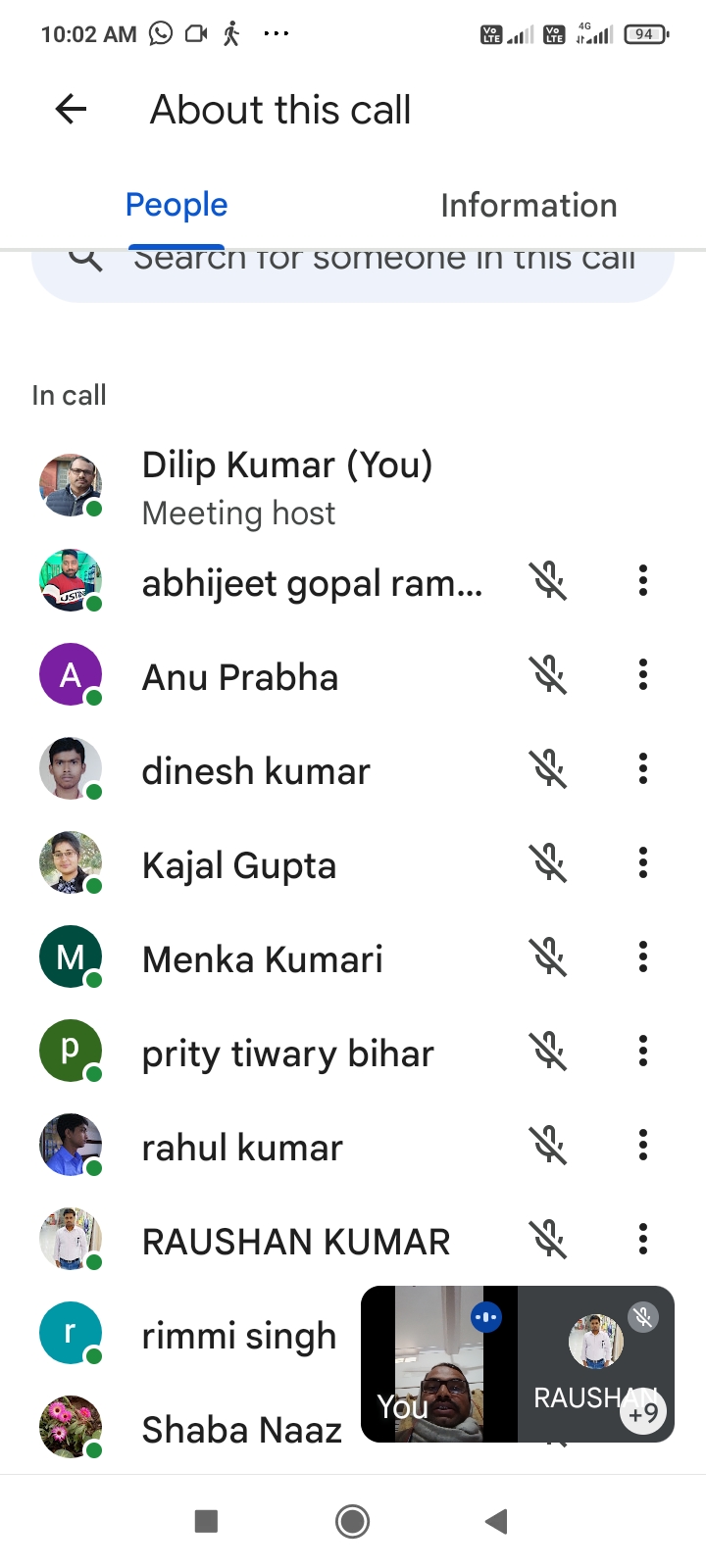Mute rahul kumar's microphone
The image size is (706, 1568).
click(549, 1146)
